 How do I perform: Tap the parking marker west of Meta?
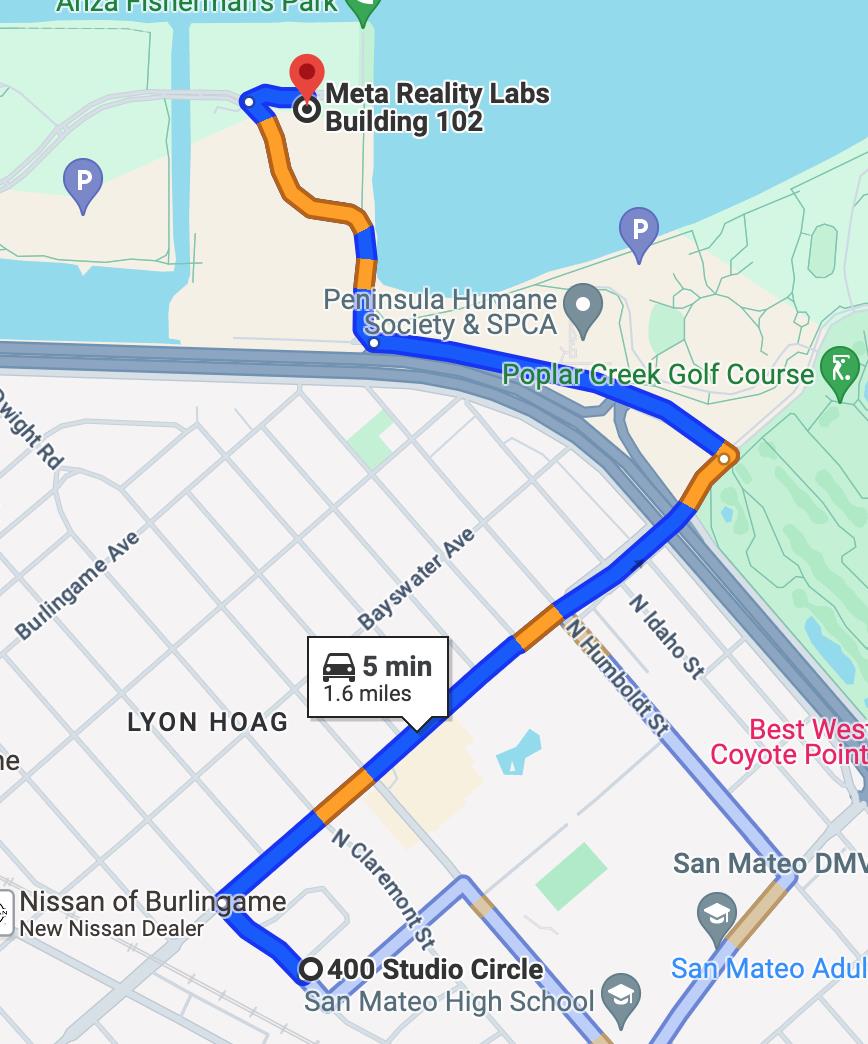tap(83, 182)
